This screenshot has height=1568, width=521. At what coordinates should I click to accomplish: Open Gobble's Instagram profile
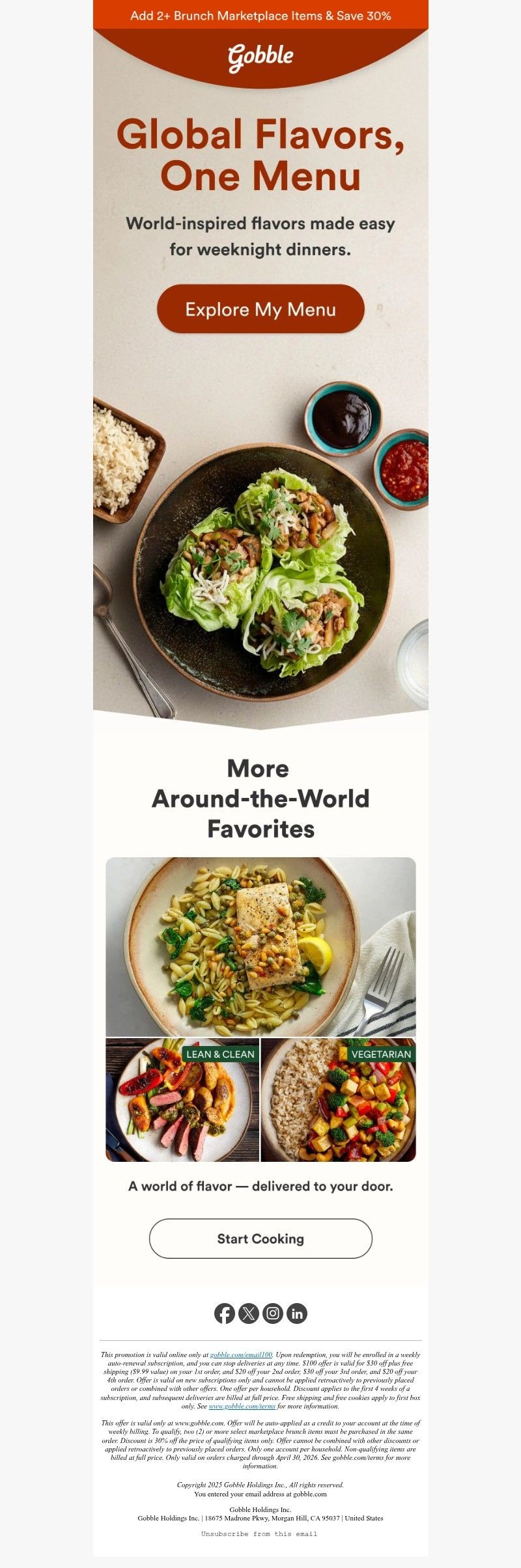pyautogui.click(x=273, y=1313)
